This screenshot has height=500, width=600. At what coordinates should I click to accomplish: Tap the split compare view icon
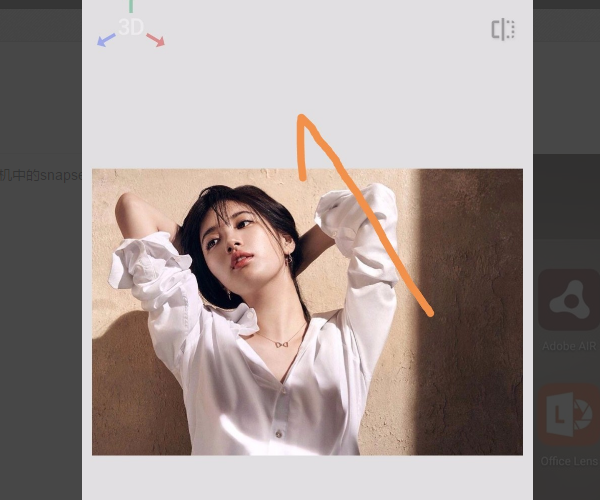tap(503, 30)
